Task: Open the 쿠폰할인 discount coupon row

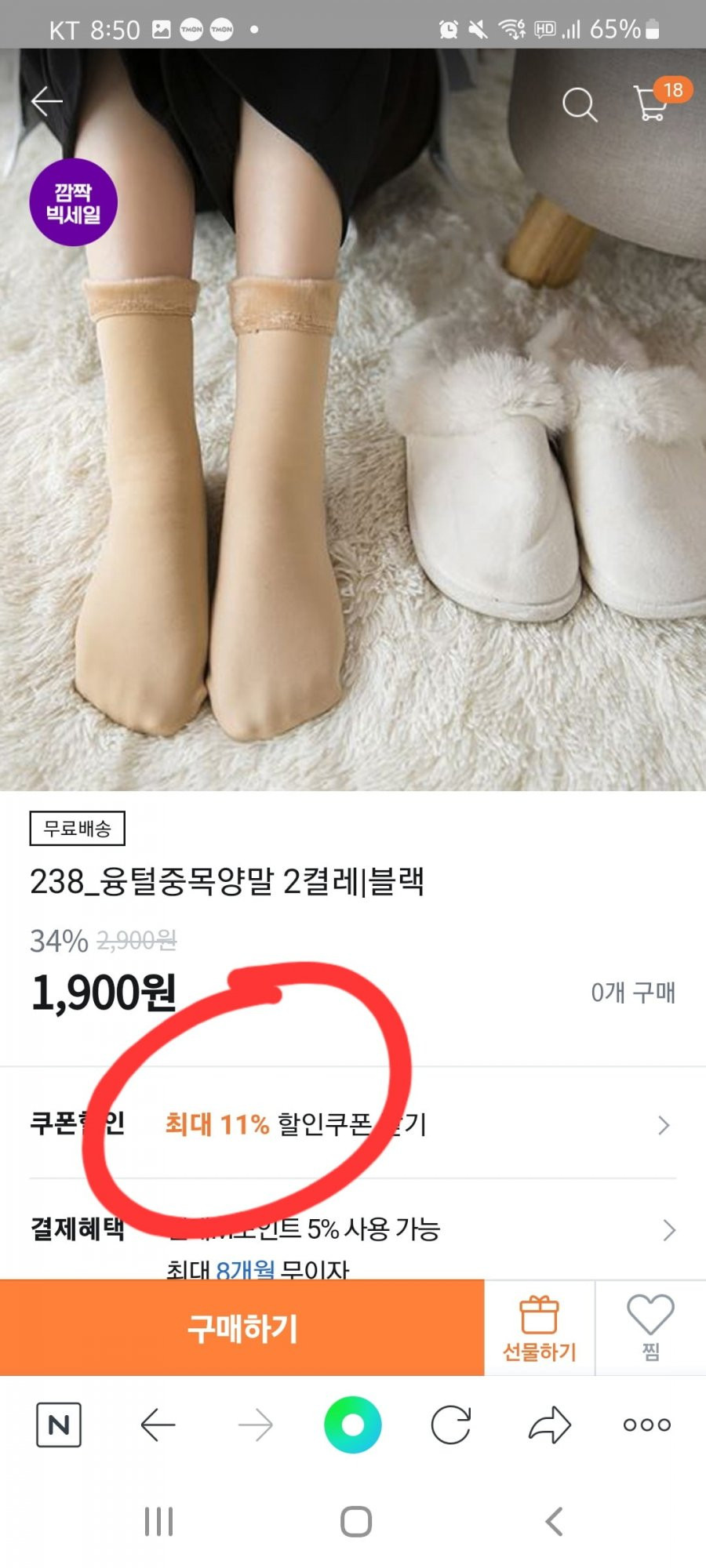Action: coord(353,1124)
